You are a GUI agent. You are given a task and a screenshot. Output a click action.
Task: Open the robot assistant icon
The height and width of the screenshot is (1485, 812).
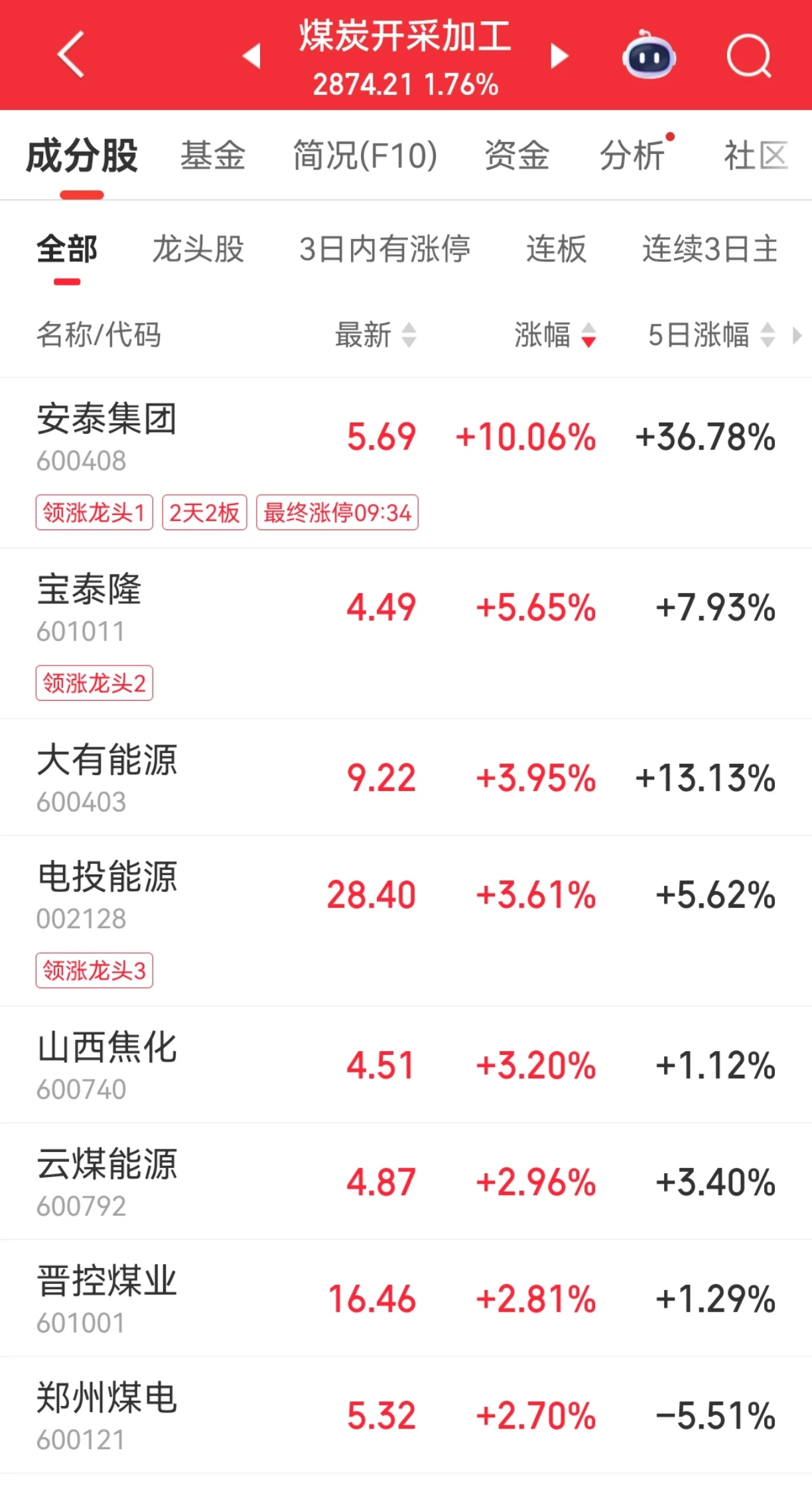click(x=648, y=56)
